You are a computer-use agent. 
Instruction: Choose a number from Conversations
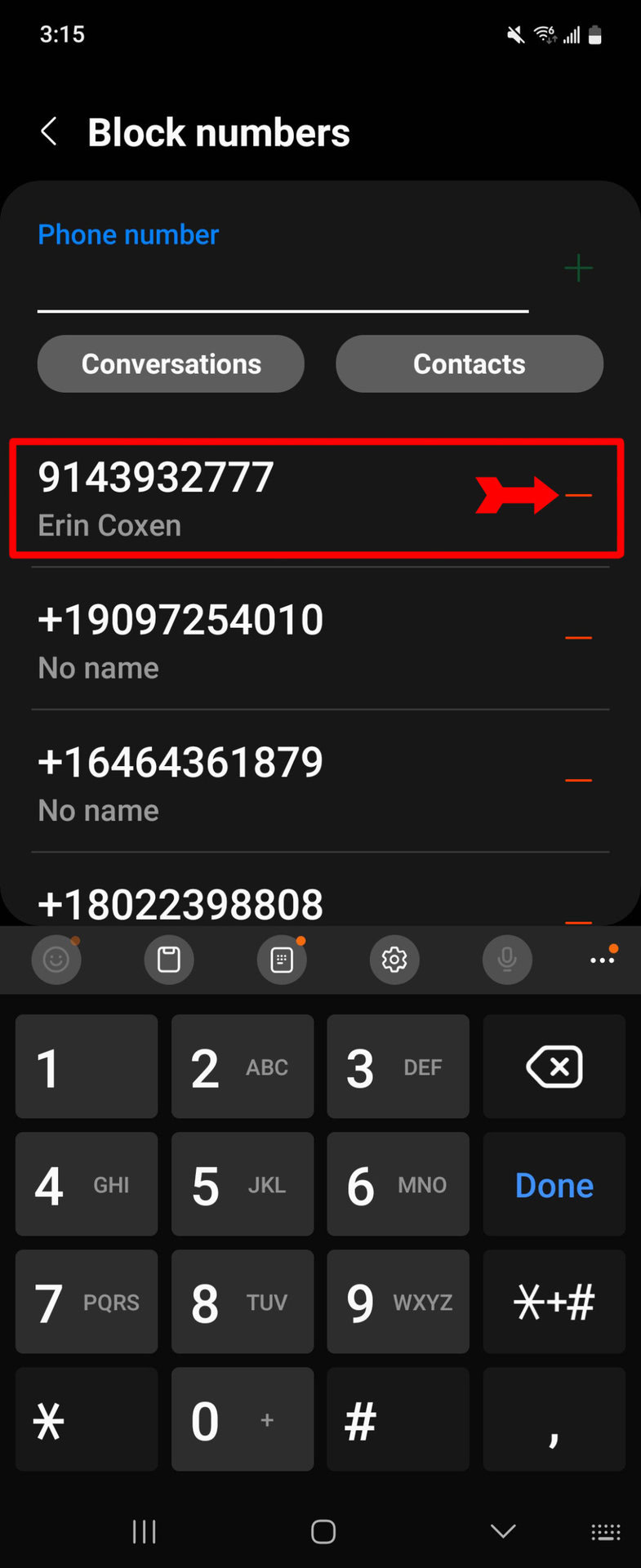[x=171, y=364]
